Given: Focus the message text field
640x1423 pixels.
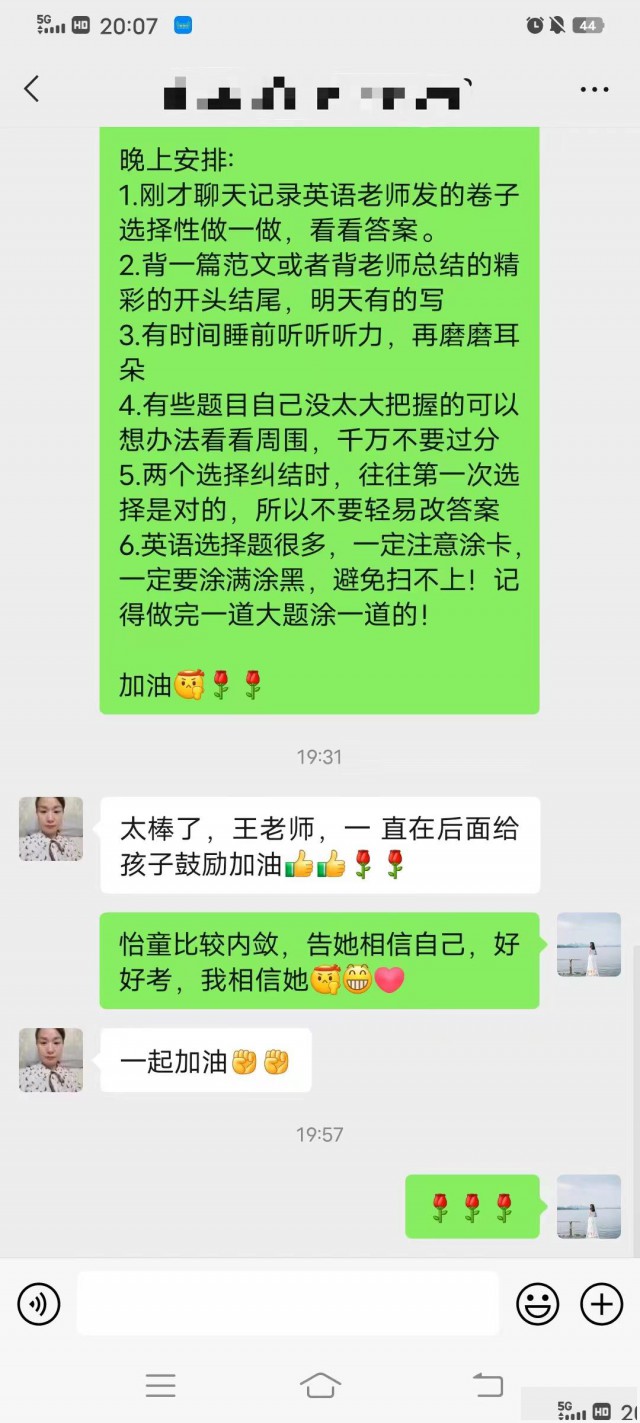Looking at the screenshot, I should [288, 1304].
